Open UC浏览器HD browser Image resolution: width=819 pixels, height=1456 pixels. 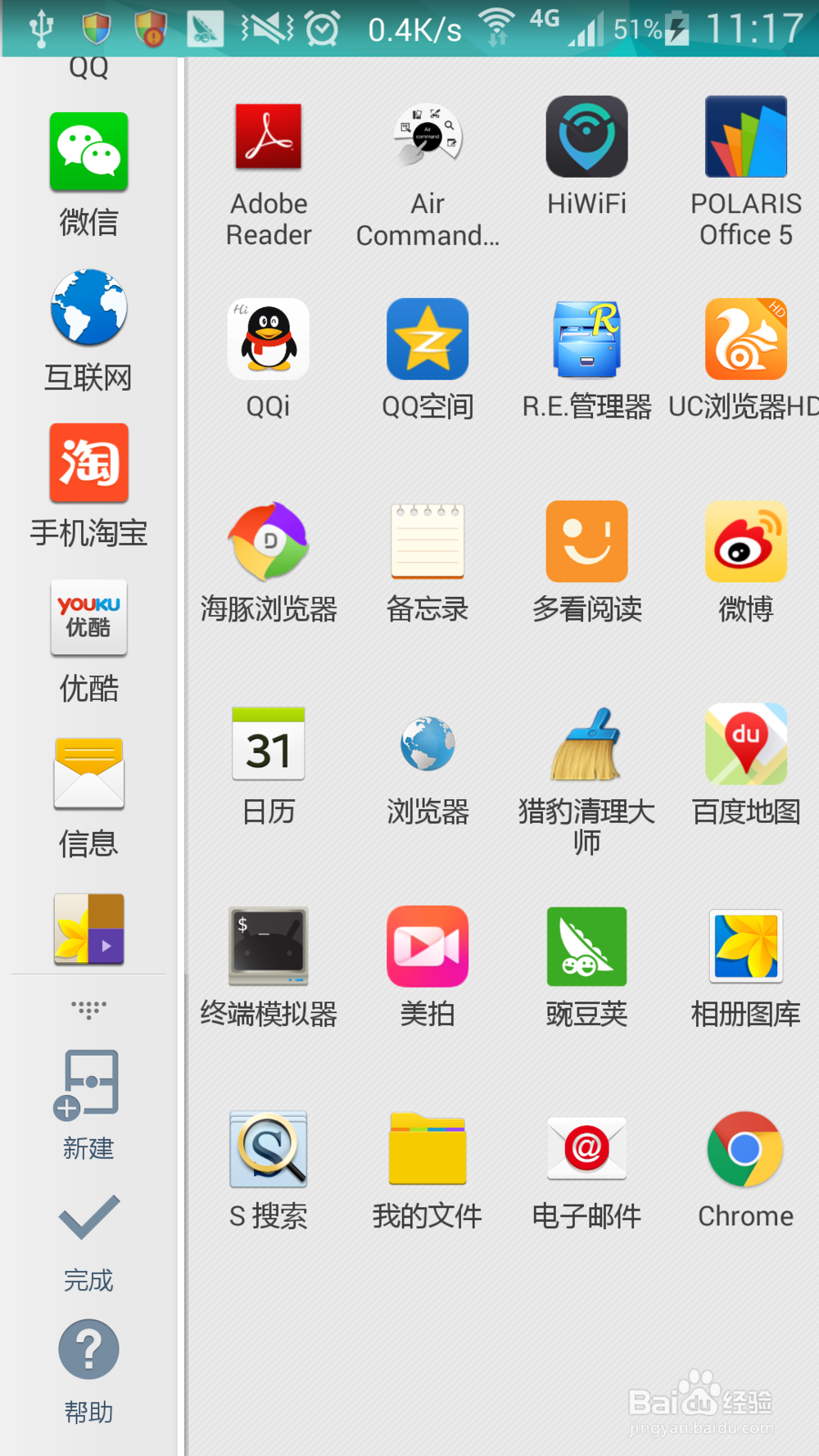click(x=745, y=339)
